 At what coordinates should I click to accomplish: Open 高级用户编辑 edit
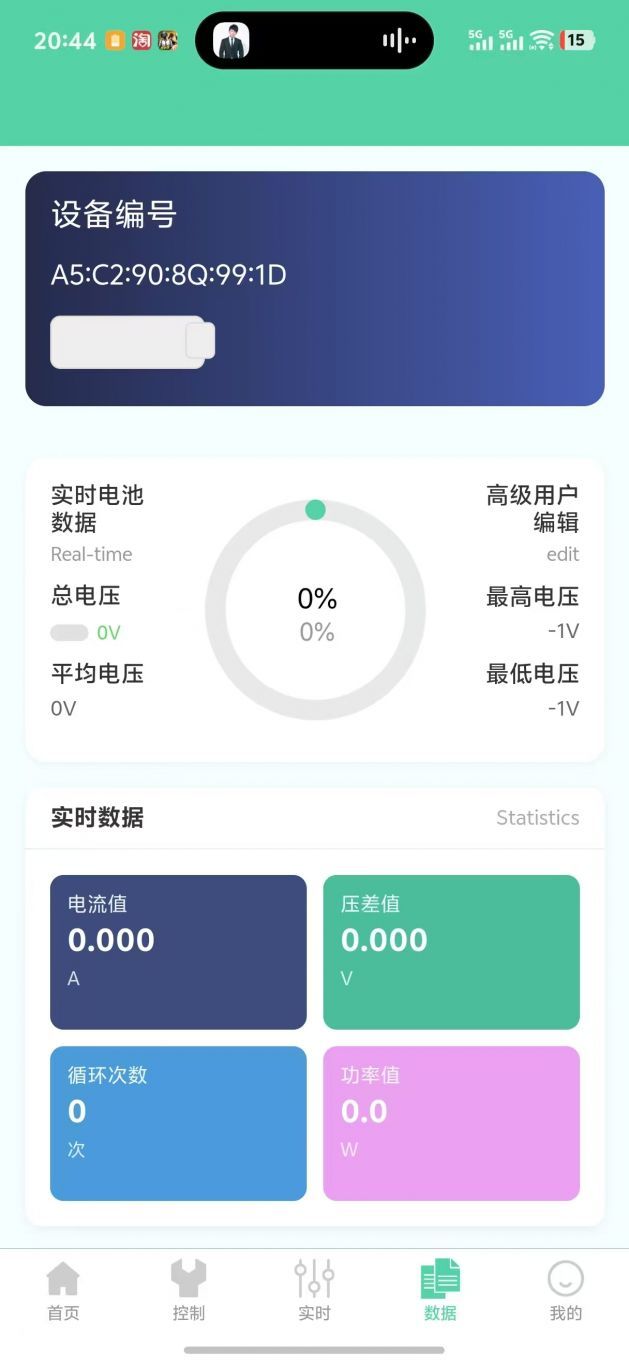point(532,522)
